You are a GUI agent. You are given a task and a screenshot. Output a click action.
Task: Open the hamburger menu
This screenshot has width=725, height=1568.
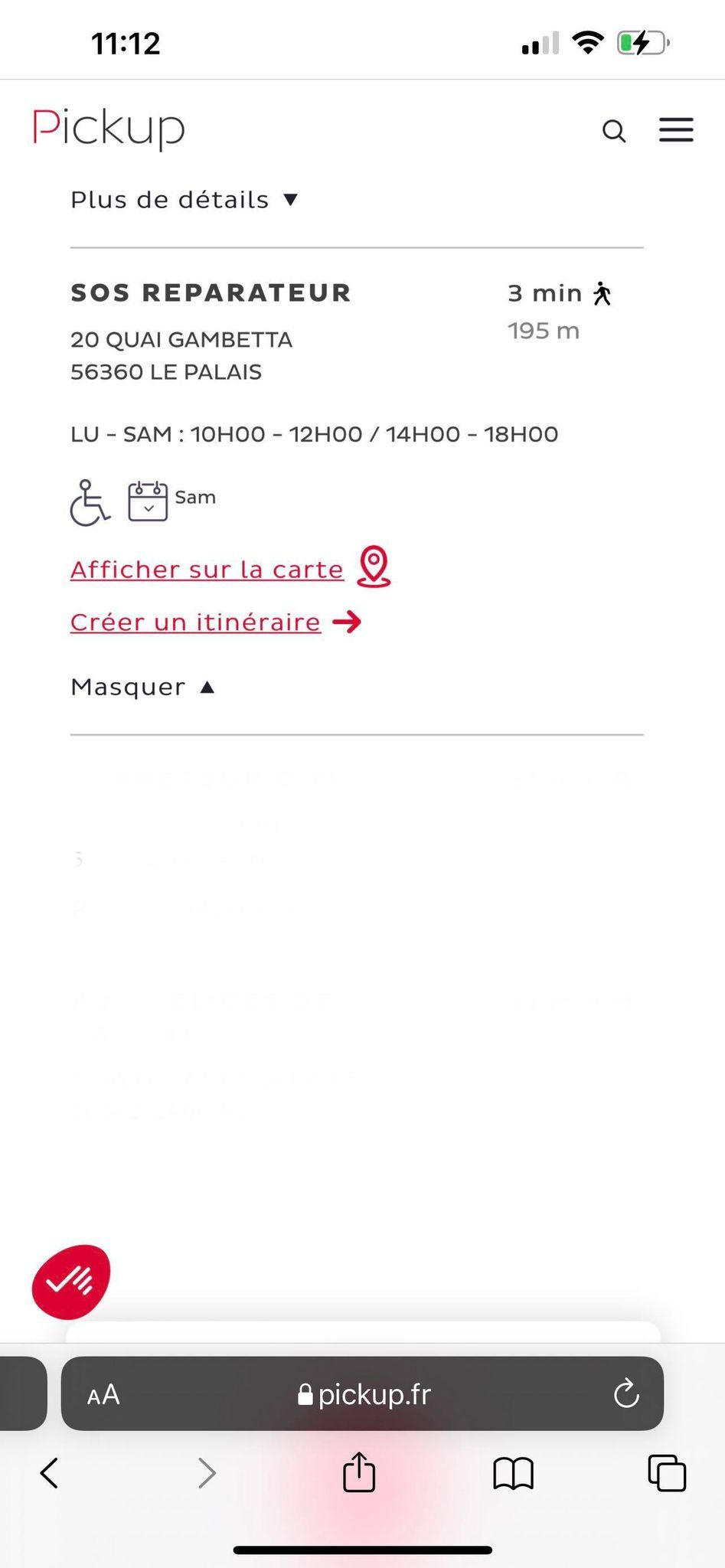pos(676,130)
